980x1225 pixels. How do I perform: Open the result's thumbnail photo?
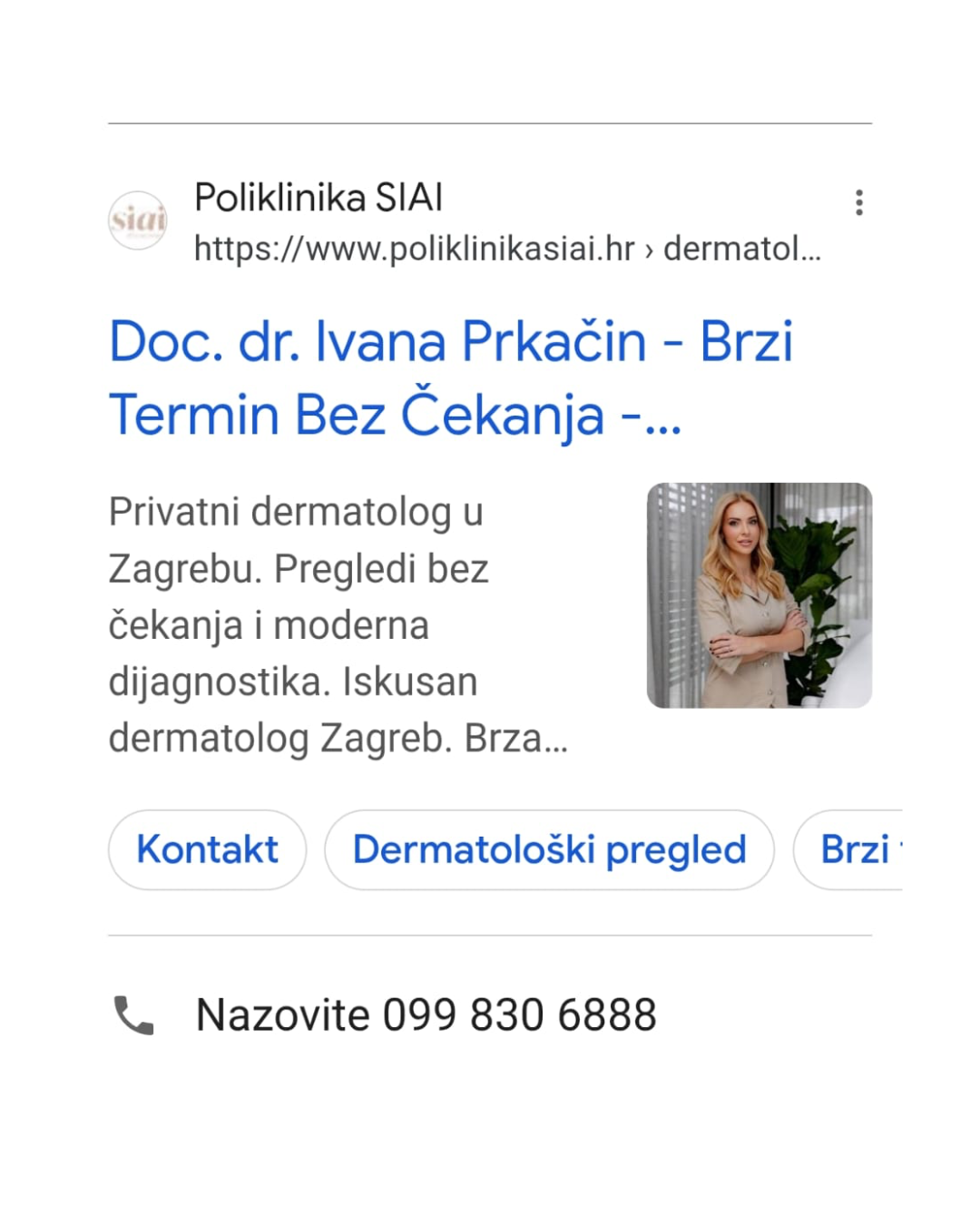(759, 595)
